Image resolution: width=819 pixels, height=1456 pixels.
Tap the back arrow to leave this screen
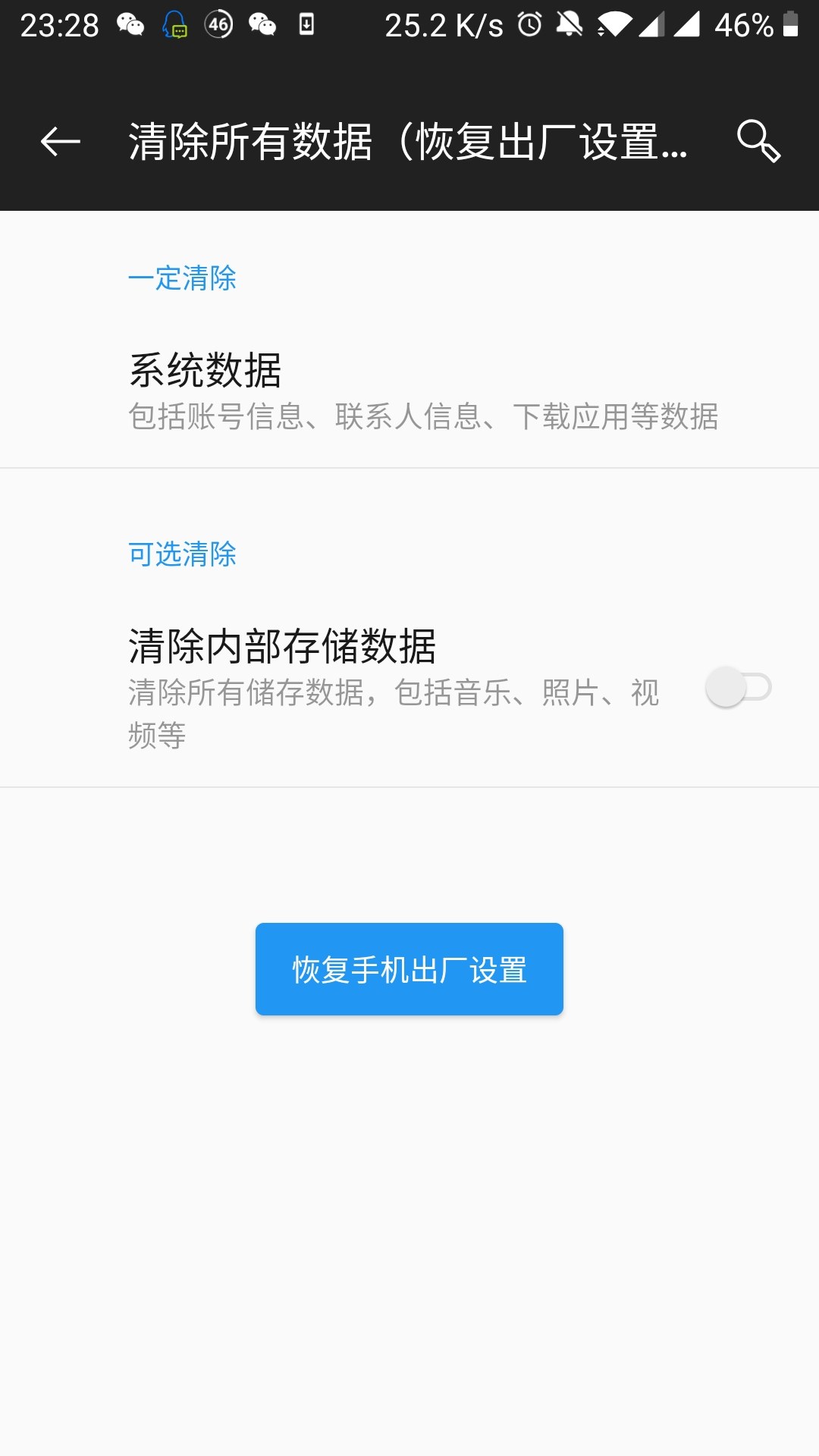point(61,143)
